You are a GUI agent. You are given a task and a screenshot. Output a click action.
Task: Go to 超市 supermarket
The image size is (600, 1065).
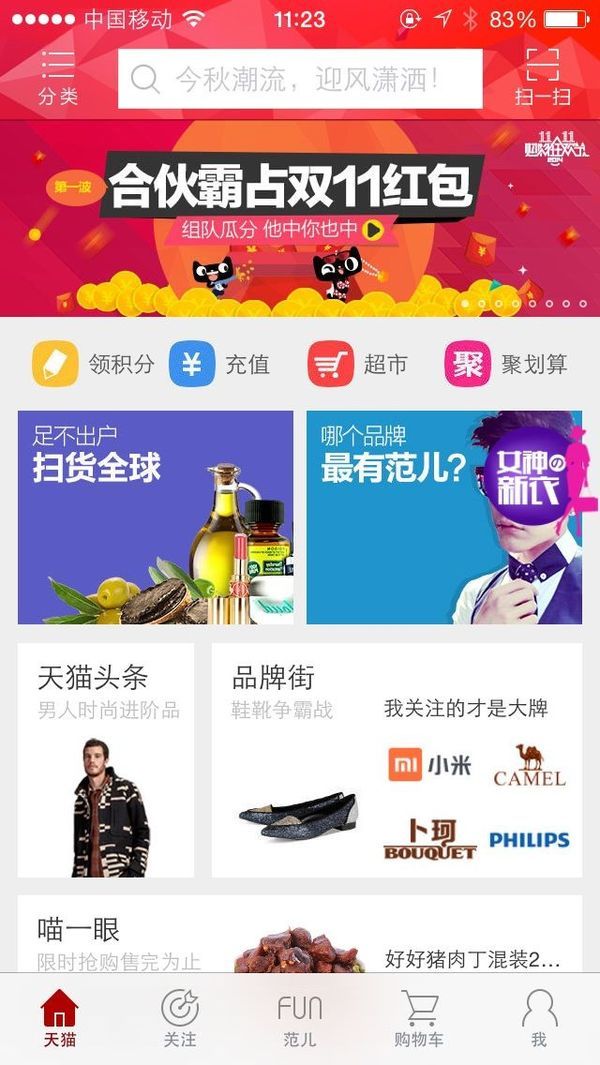point(357,364)
